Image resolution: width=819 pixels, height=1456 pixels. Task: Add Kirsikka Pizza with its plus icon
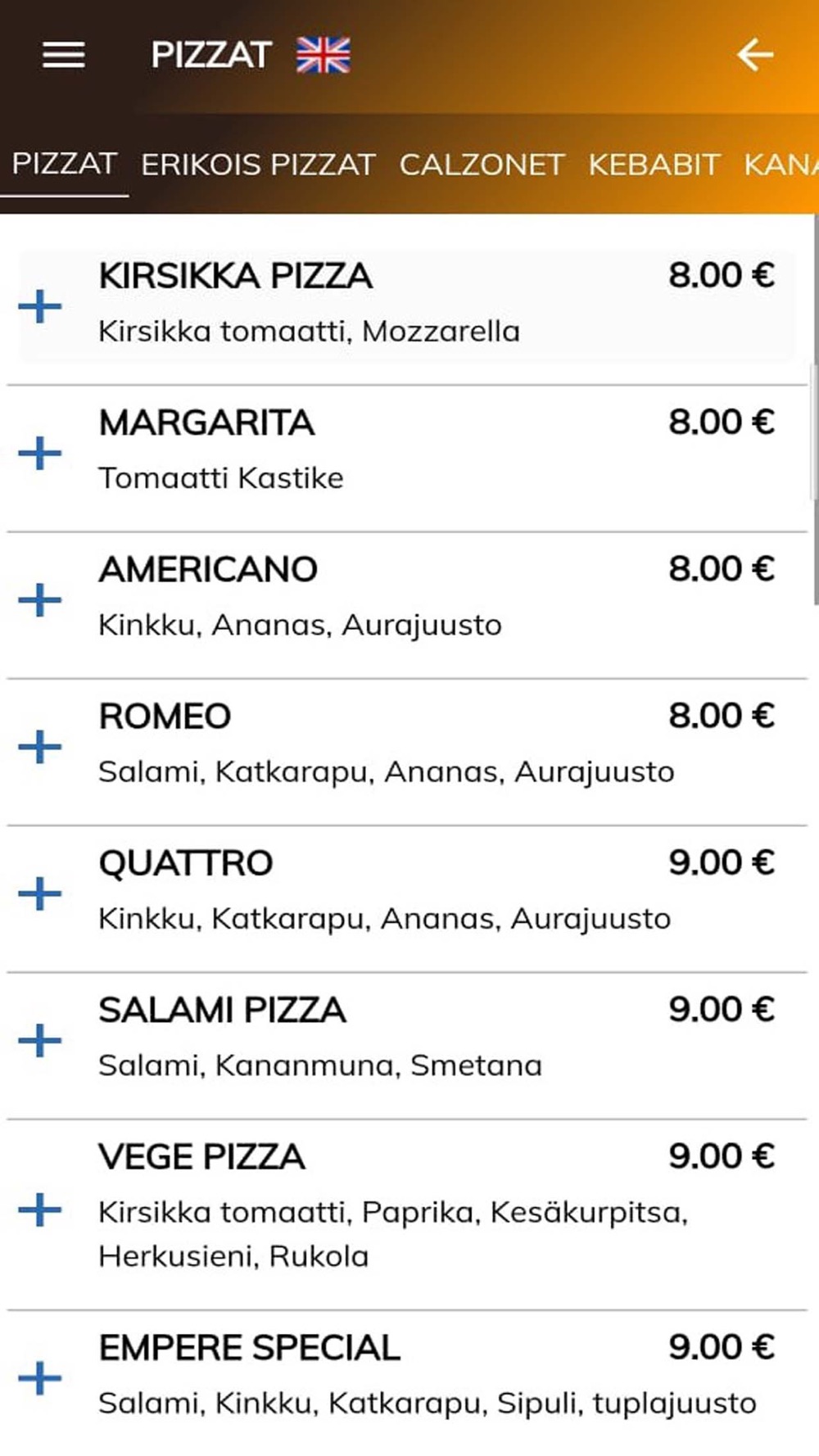pos(40,307)
